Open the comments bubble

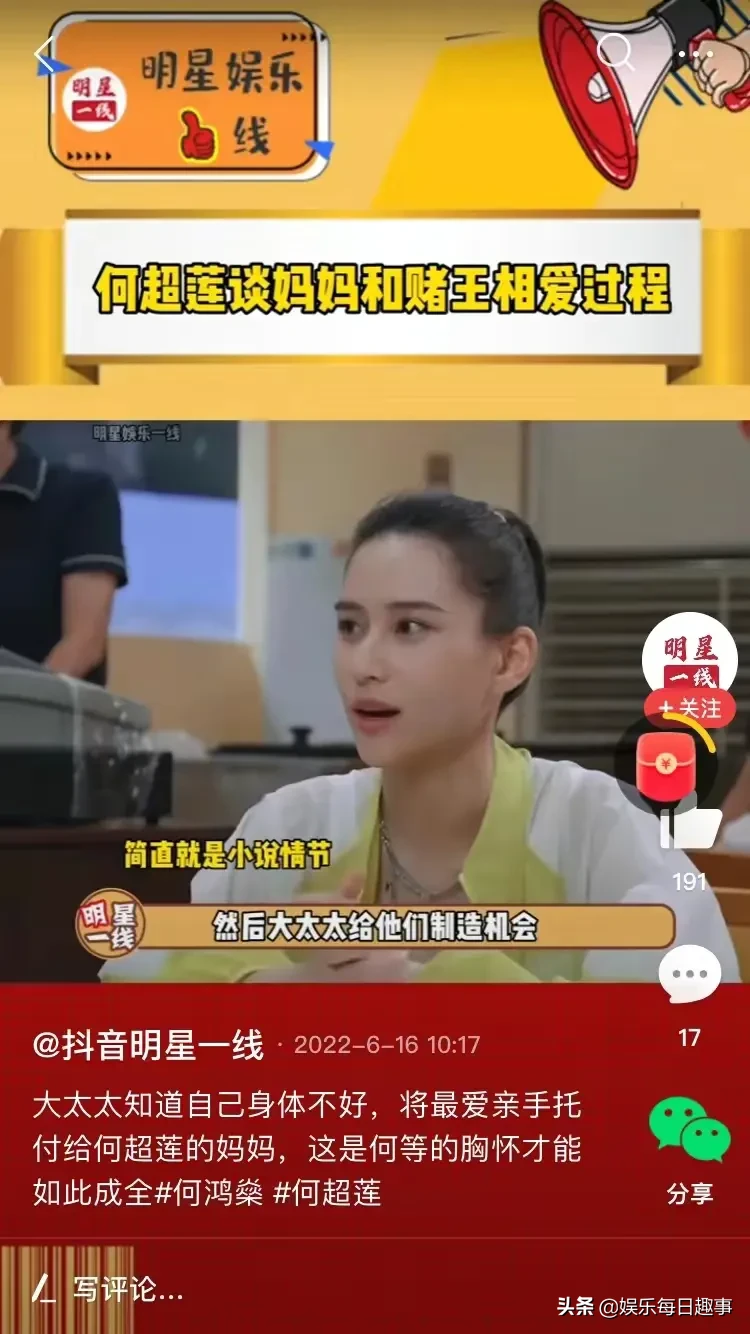point(690,973)
